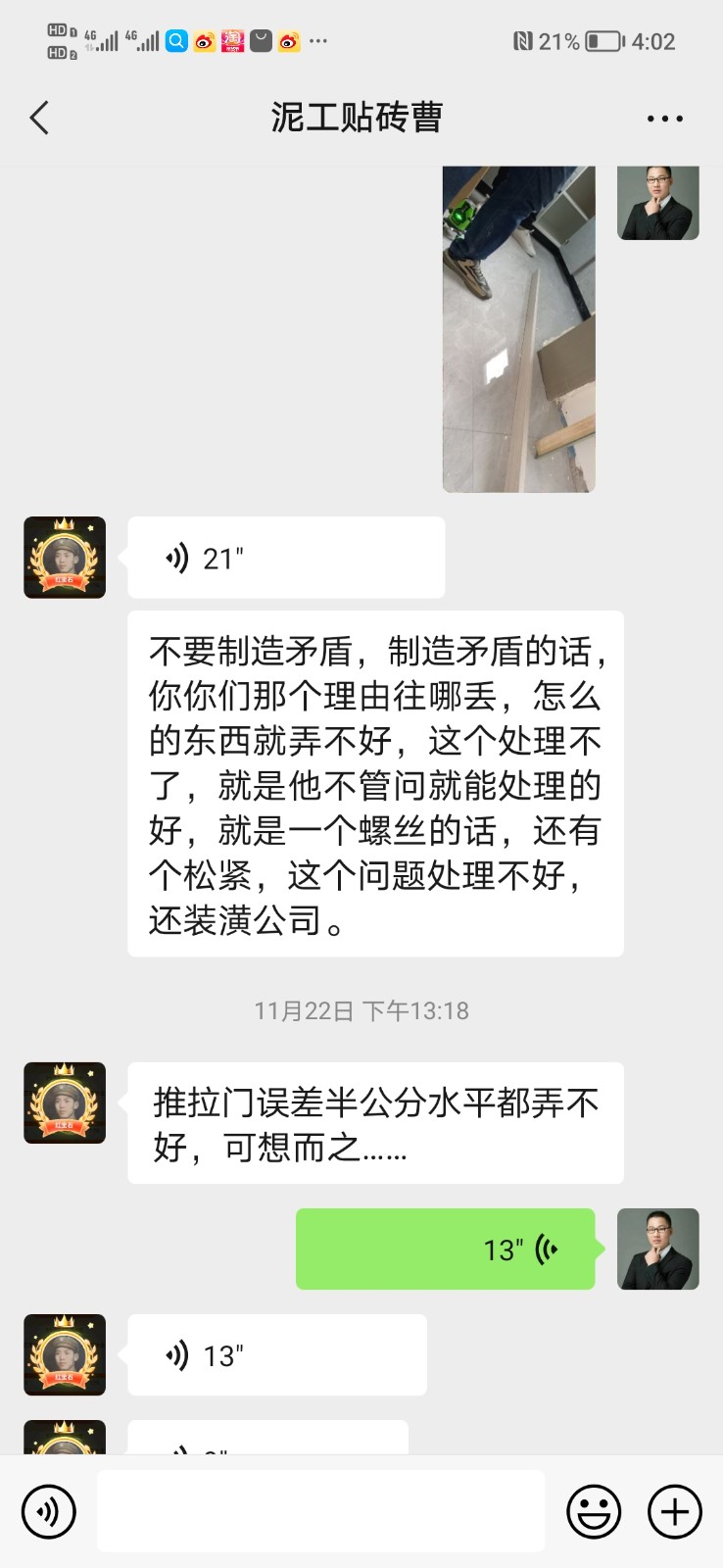Open the emoji picker
The image size is (723, 1568).
pos(594,1510)
